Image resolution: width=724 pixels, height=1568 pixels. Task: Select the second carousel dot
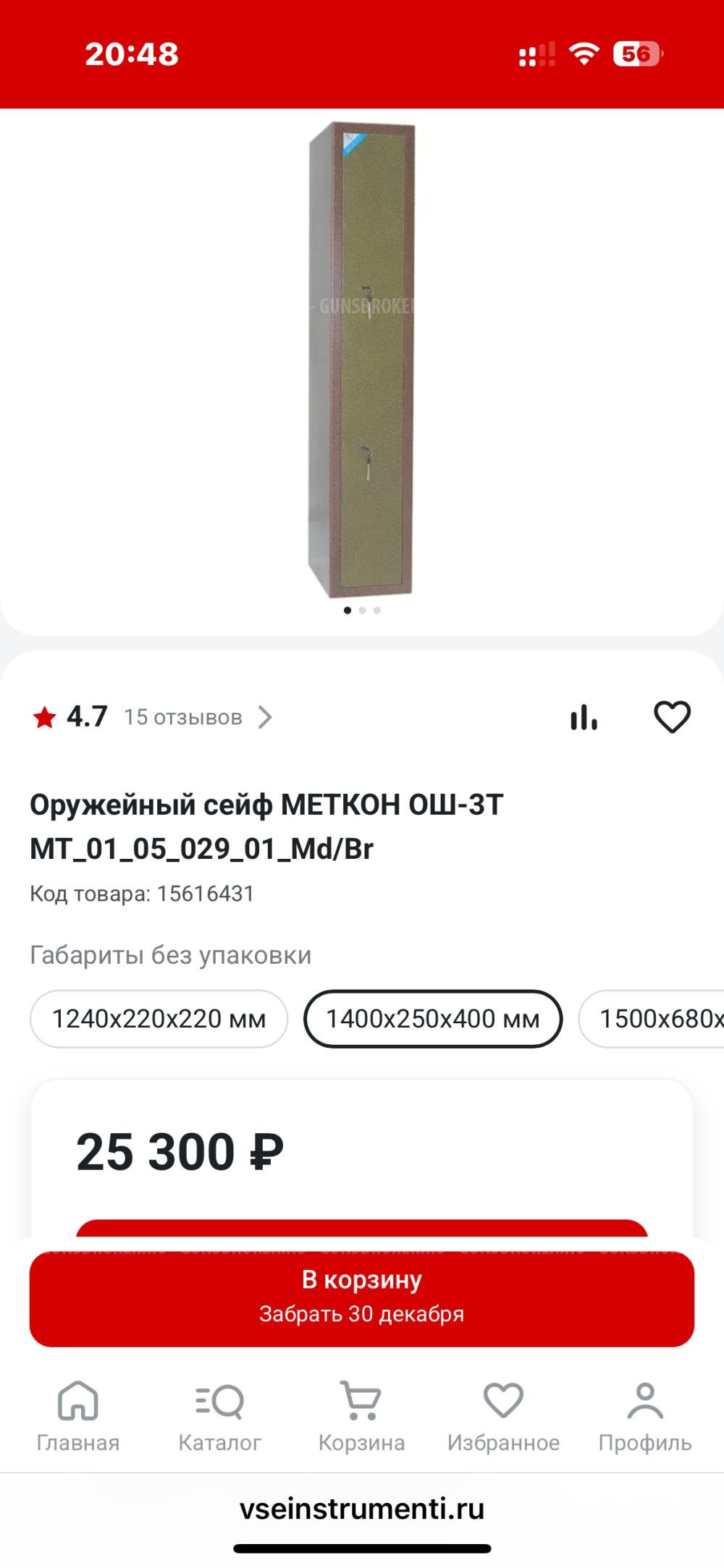[x=362, y=611]
